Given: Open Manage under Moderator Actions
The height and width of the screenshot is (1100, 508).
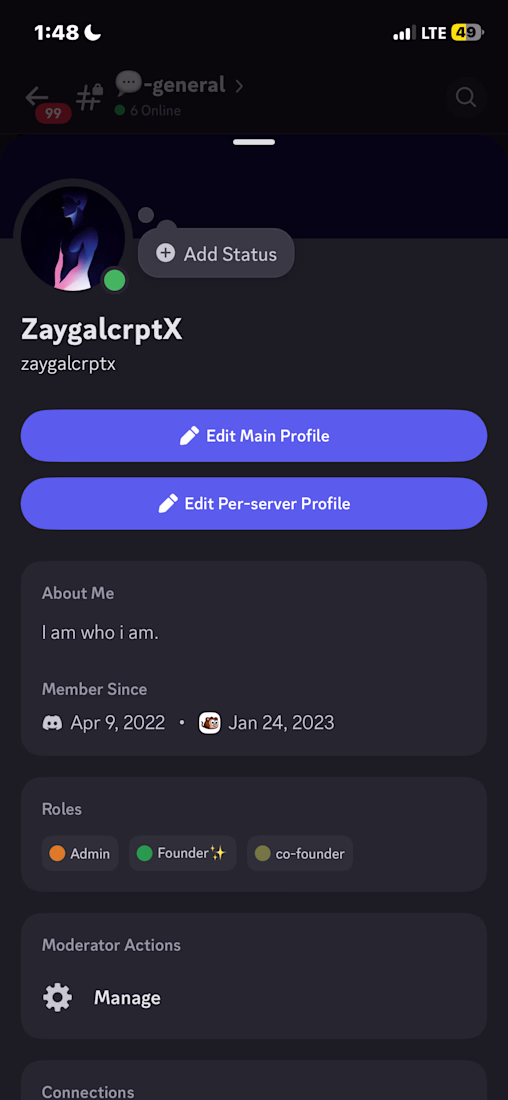Looking at the screenshot, I should point(254,998).
